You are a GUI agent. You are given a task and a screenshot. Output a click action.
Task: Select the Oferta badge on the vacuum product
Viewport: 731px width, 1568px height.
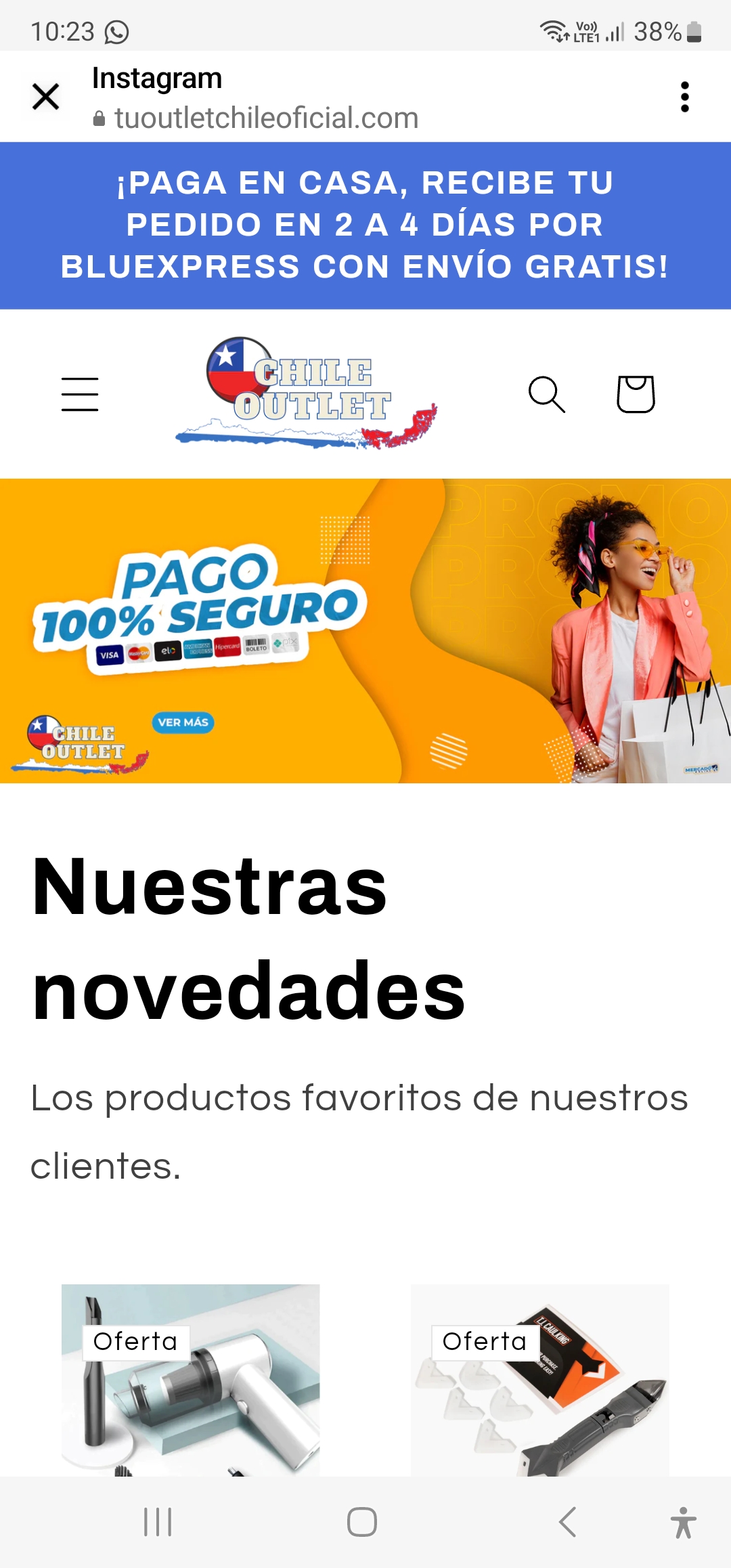[135, 1341]
